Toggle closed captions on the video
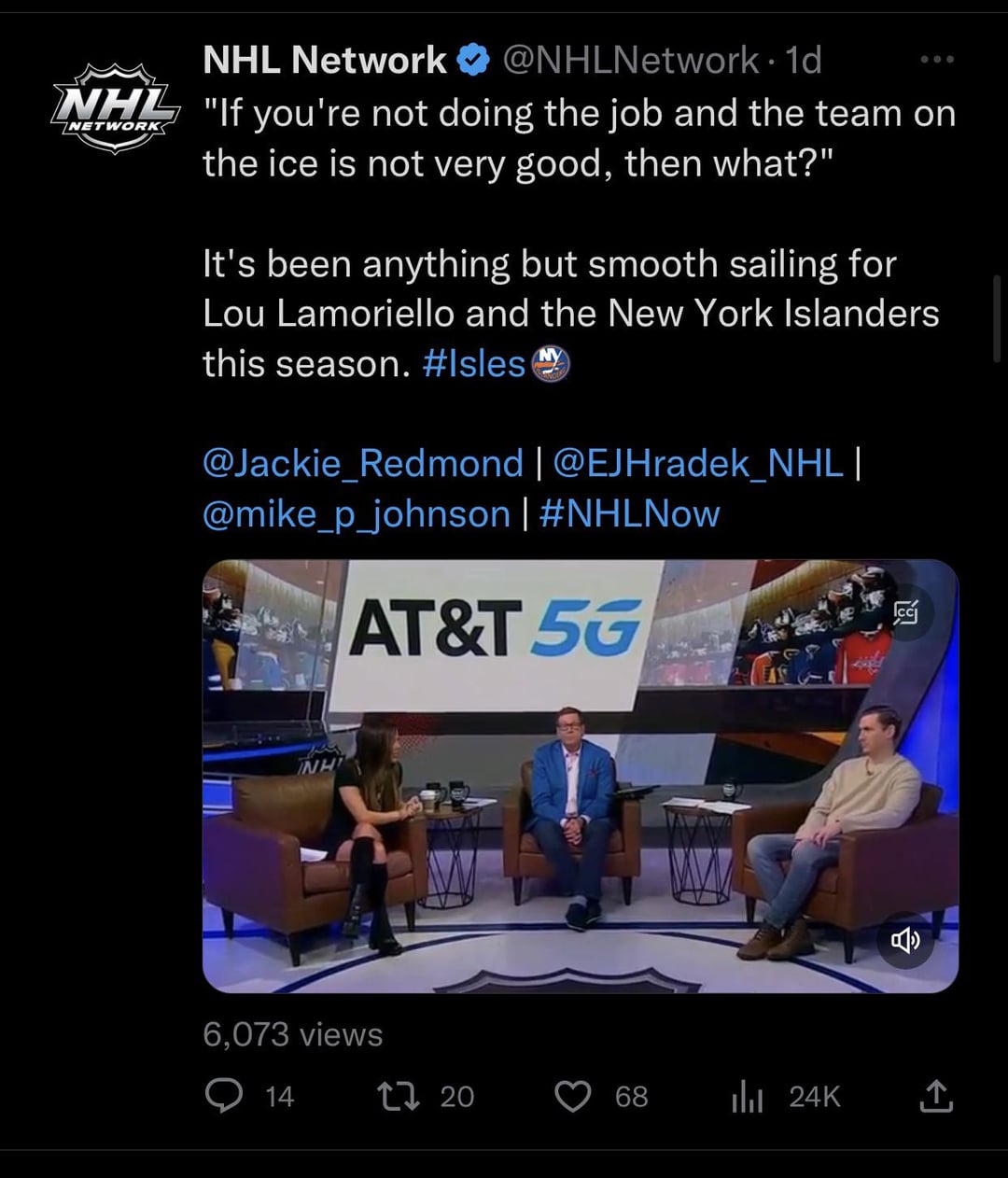 (x=905, y=612)
